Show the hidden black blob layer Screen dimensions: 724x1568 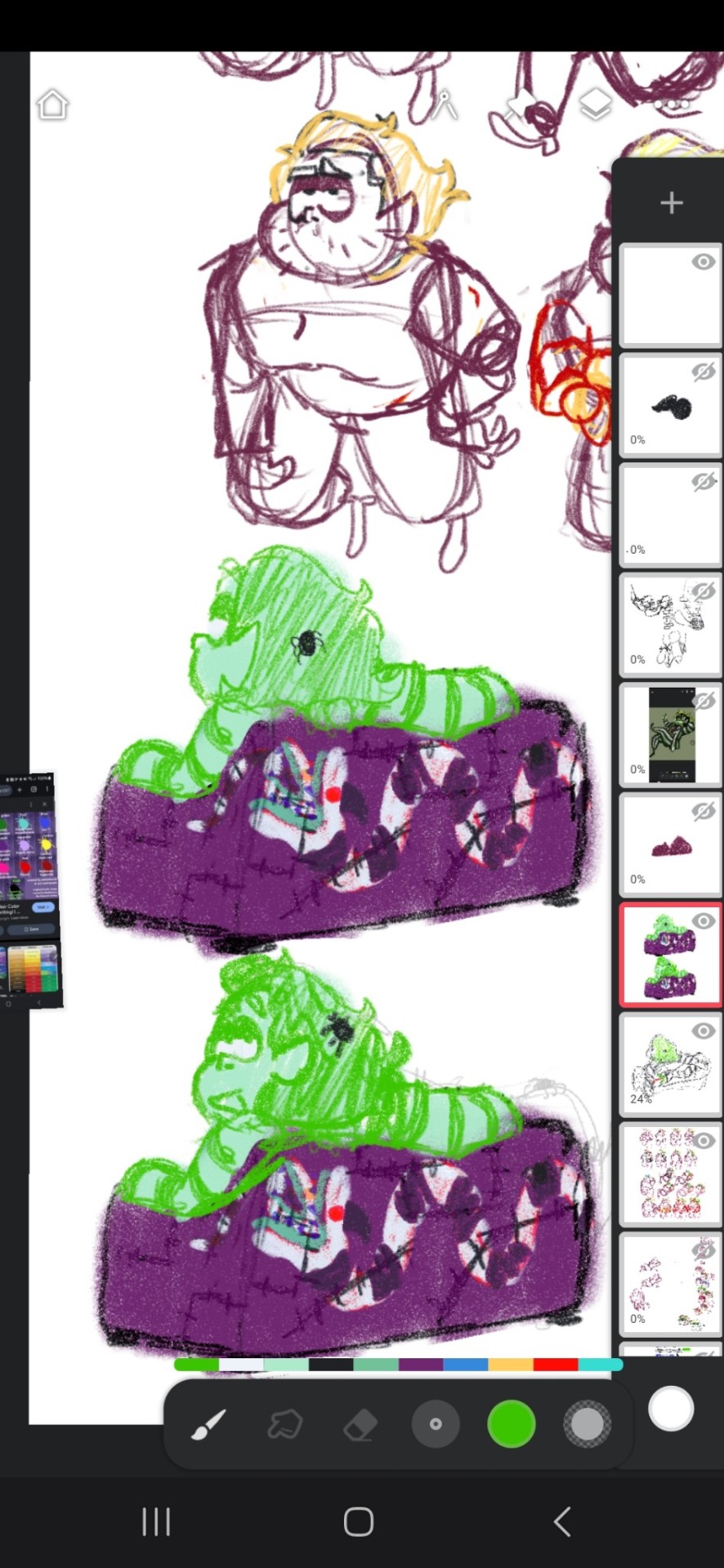coord(703,372)
